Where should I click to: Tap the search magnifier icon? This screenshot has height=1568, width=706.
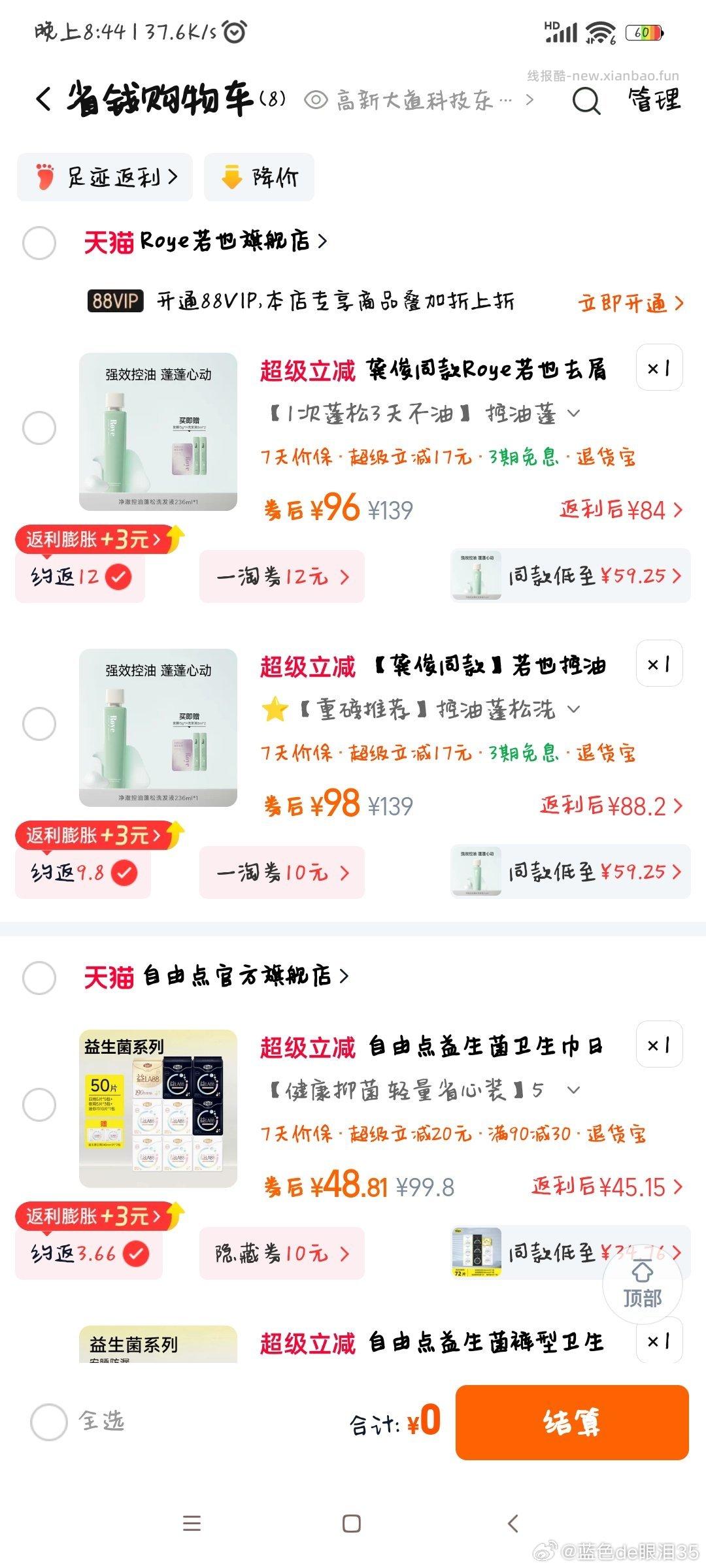586,102
